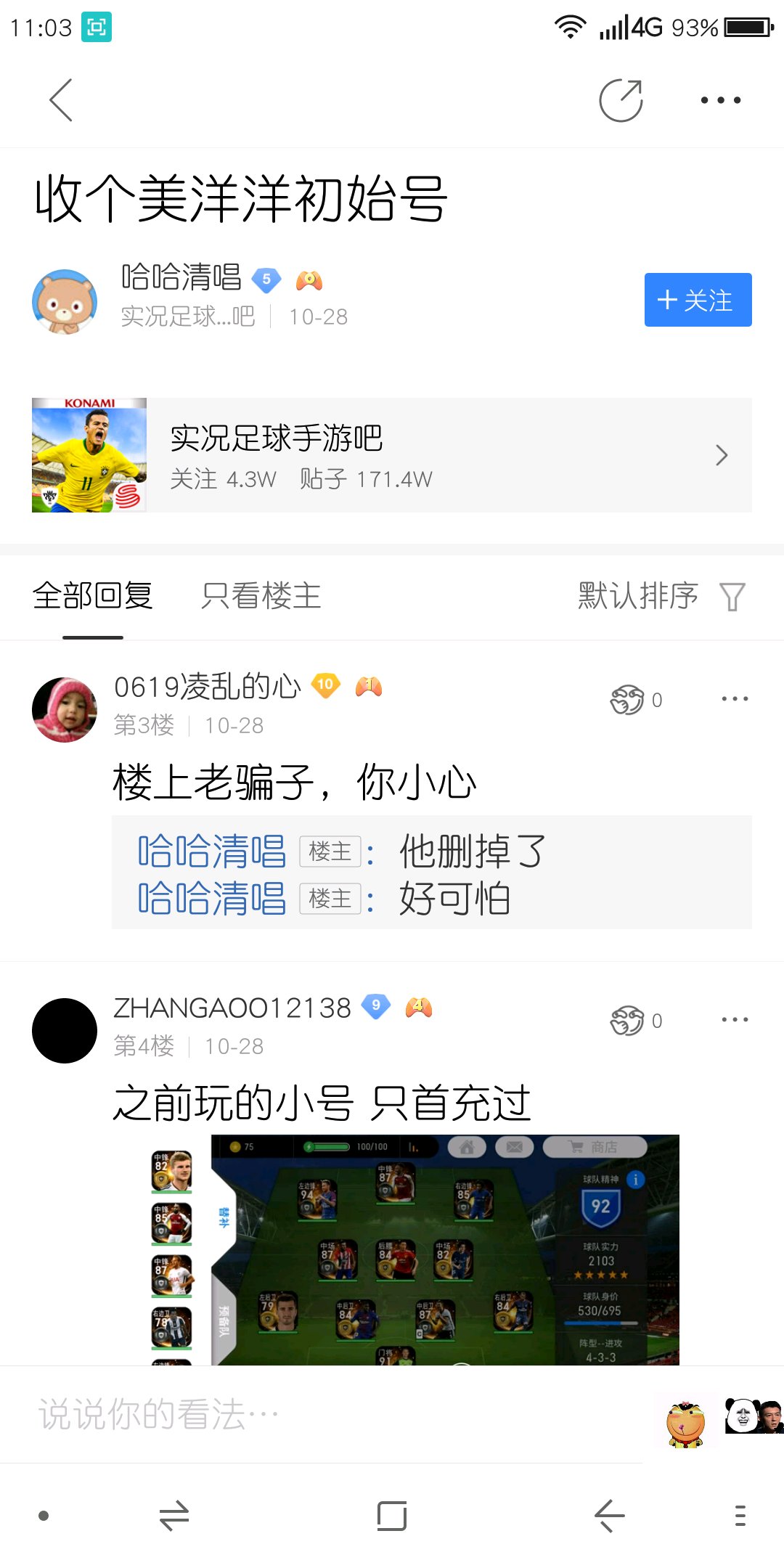Open more options for ZHANGAOO12138's reply
The height and width of the screenshot is (1568, 784).
click(735, 1020)
